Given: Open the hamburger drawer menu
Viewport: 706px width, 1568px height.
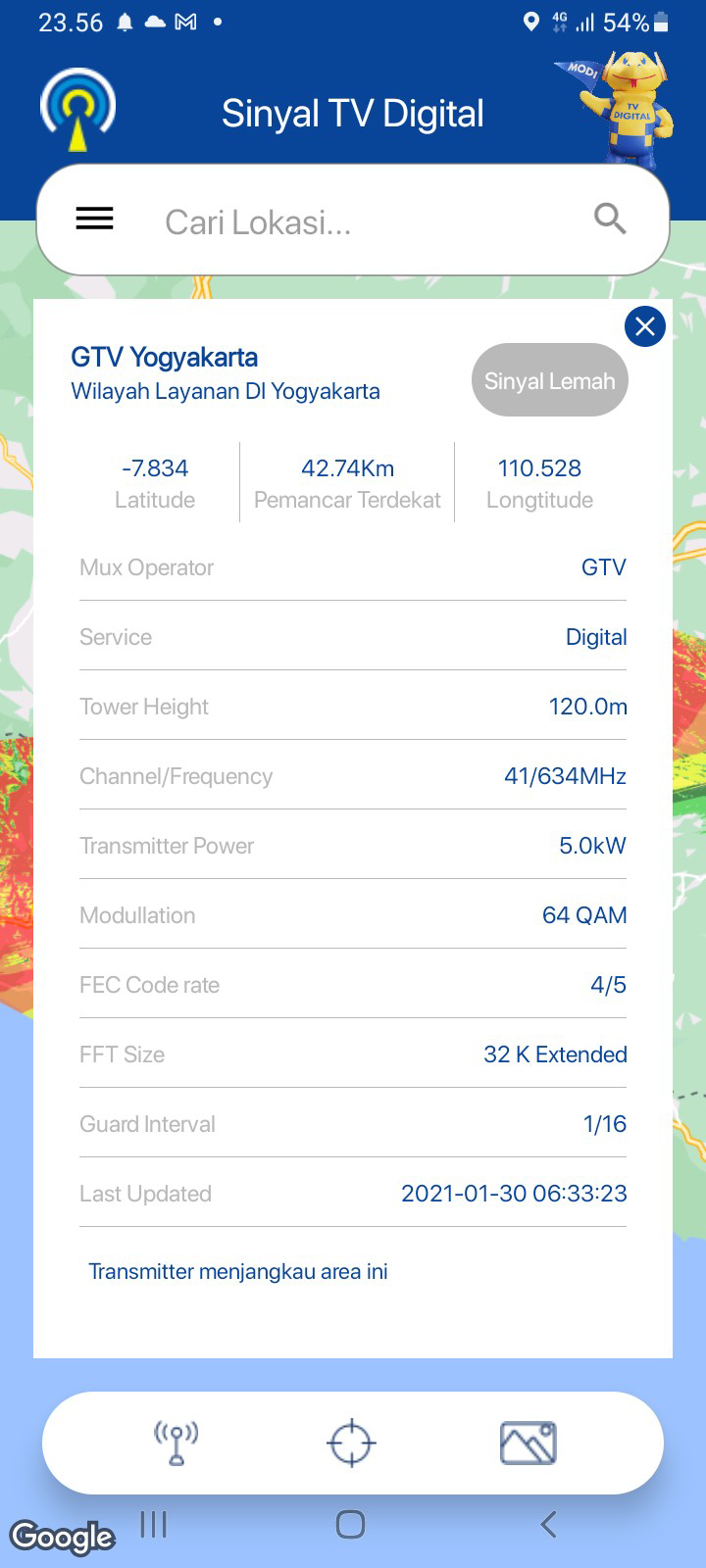Looking at the screenshot, I should [x=95, y=219].
